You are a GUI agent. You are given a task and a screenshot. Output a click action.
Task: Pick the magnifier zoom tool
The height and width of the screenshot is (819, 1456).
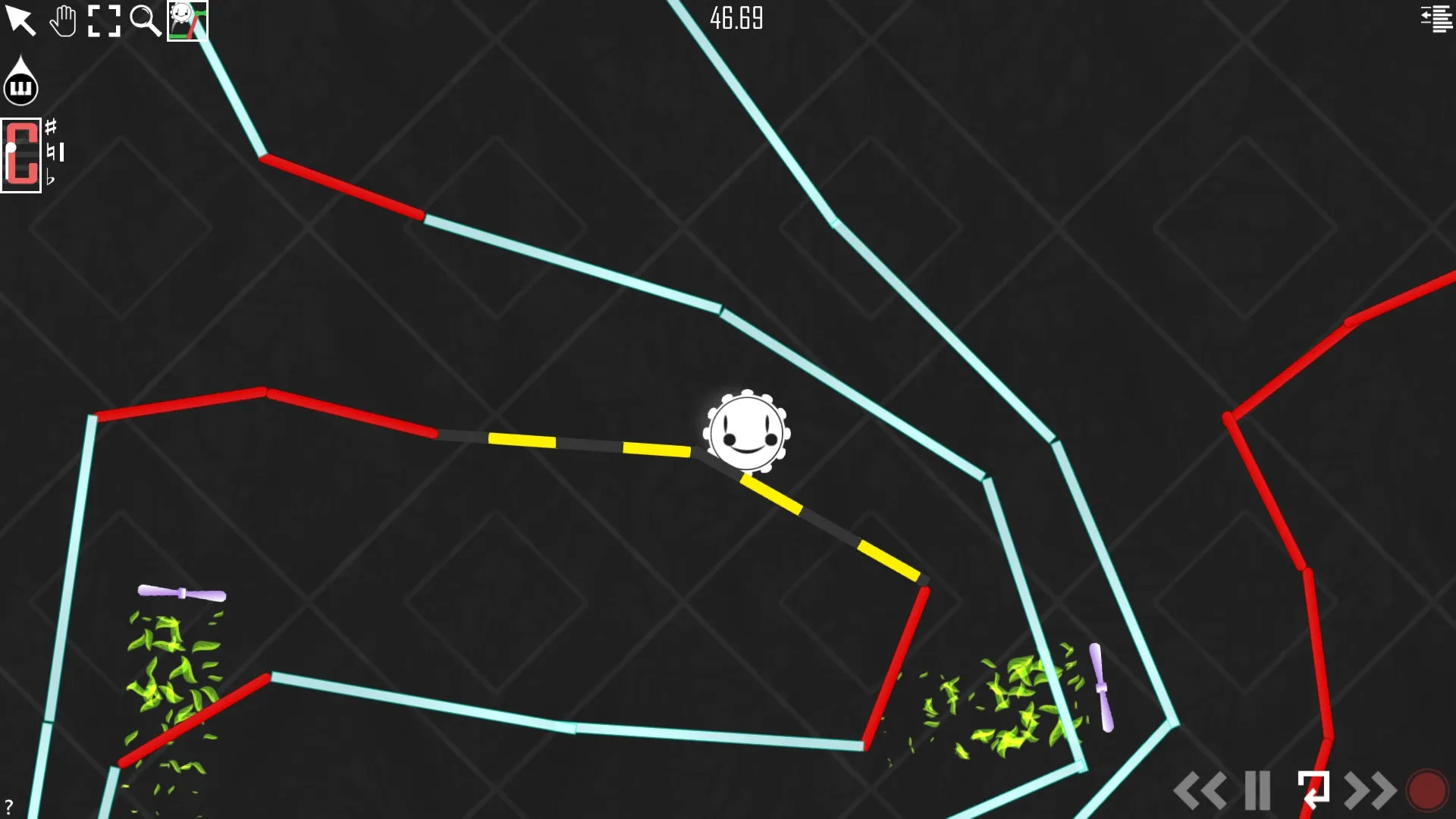[x=145, y=20]
